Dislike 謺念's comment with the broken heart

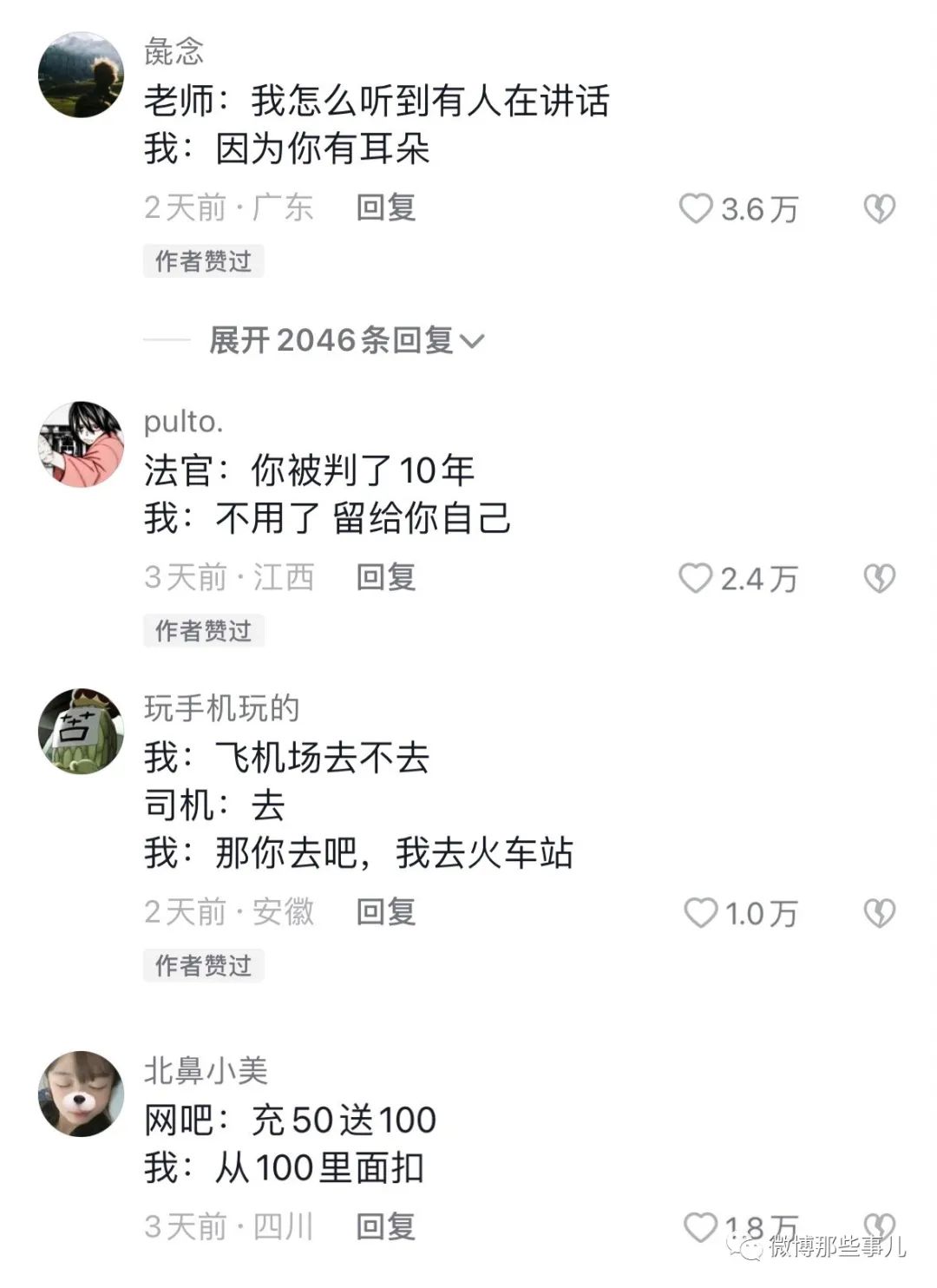[879, 208]
